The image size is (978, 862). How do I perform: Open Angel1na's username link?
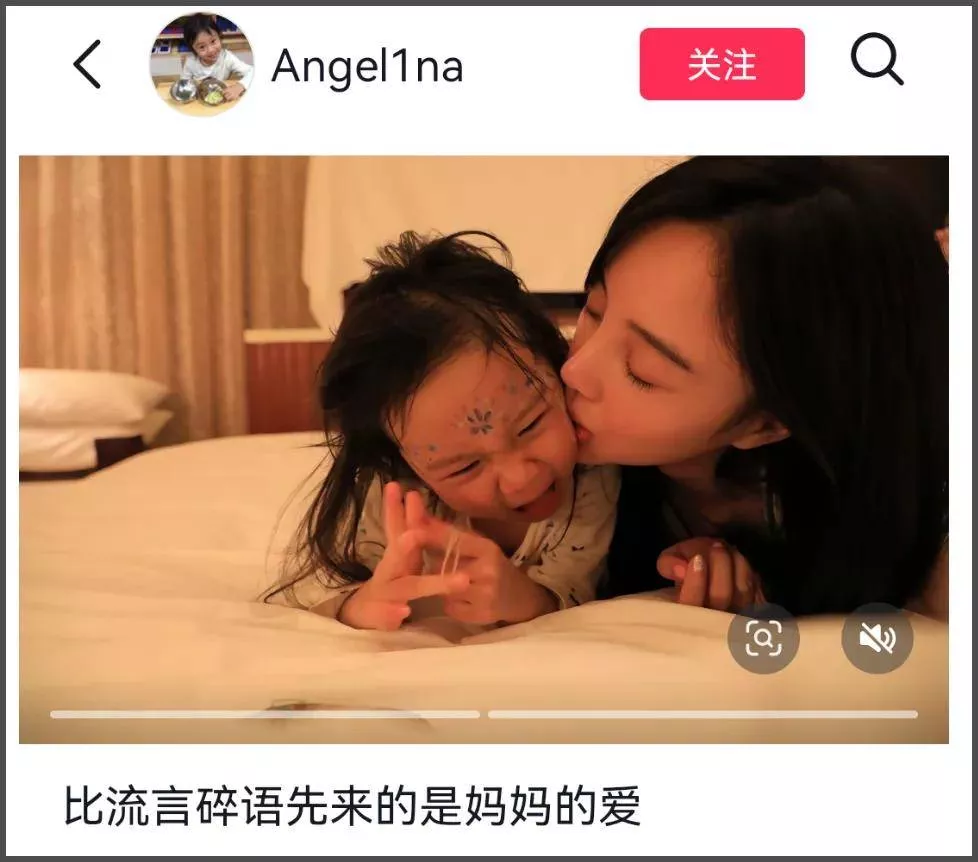(367, 66)
